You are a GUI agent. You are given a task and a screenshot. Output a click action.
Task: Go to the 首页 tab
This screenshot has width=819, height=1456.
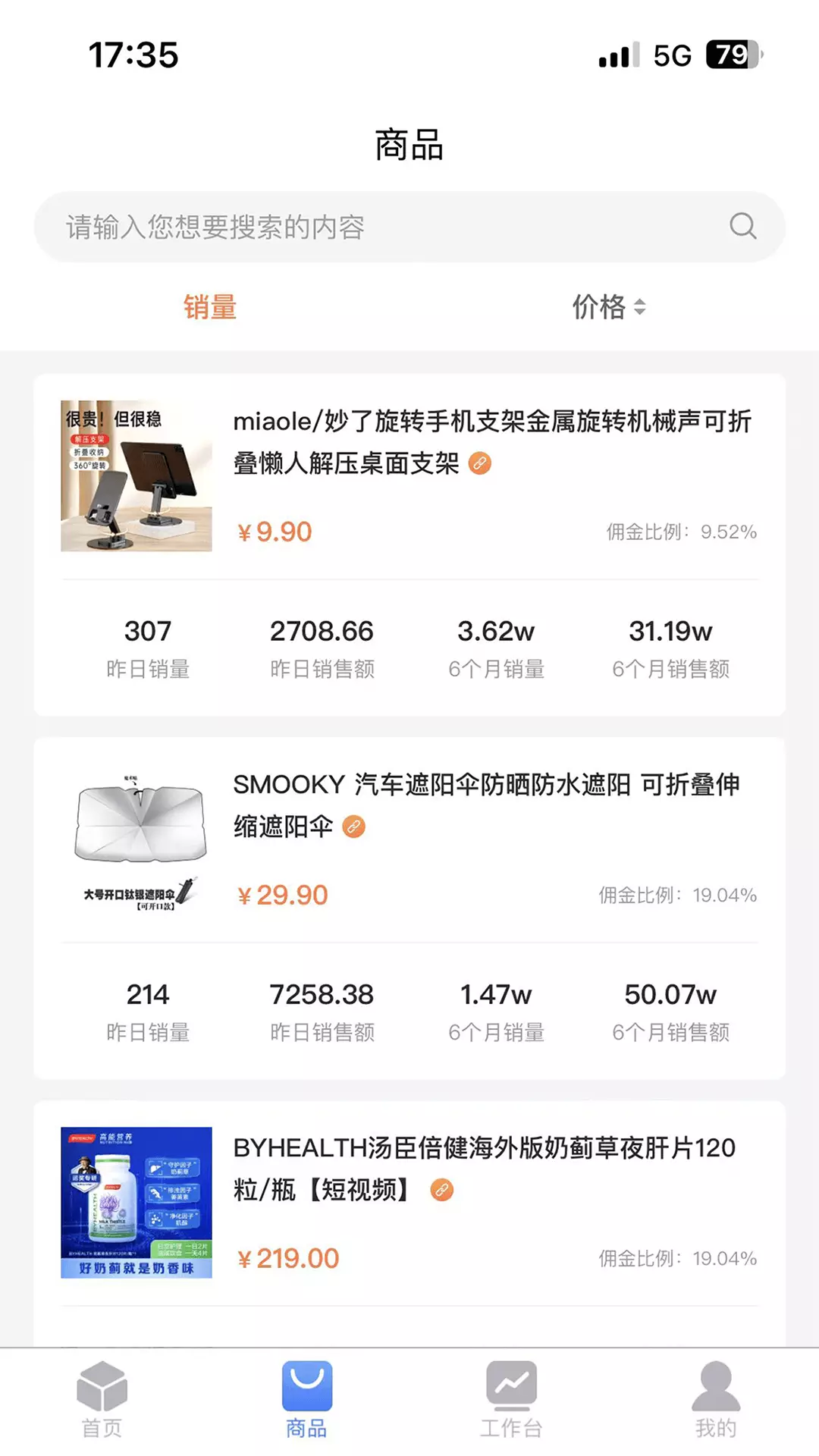102,1400
